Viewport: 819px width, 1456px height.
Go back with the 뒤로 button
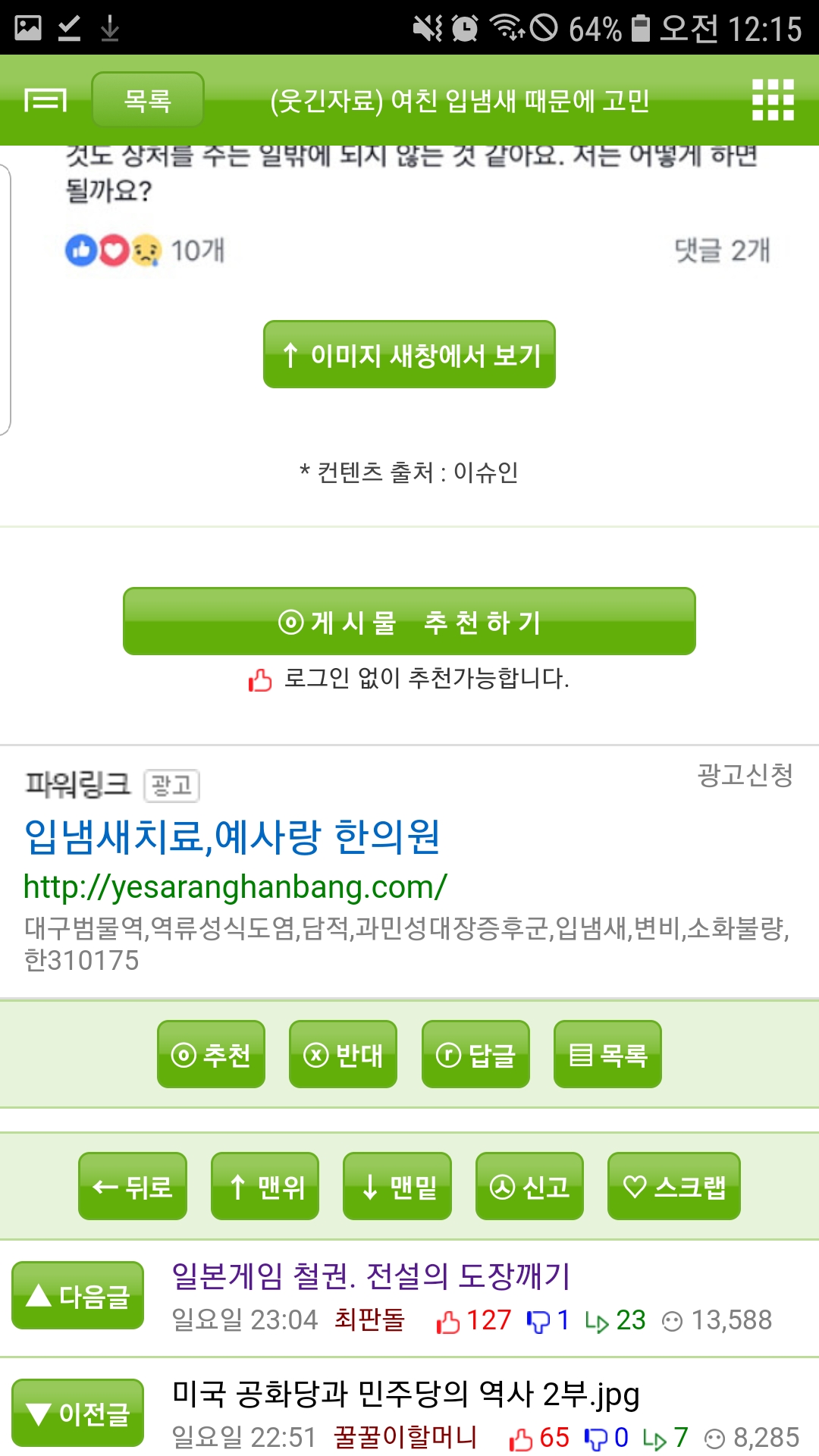[133, 1186]
